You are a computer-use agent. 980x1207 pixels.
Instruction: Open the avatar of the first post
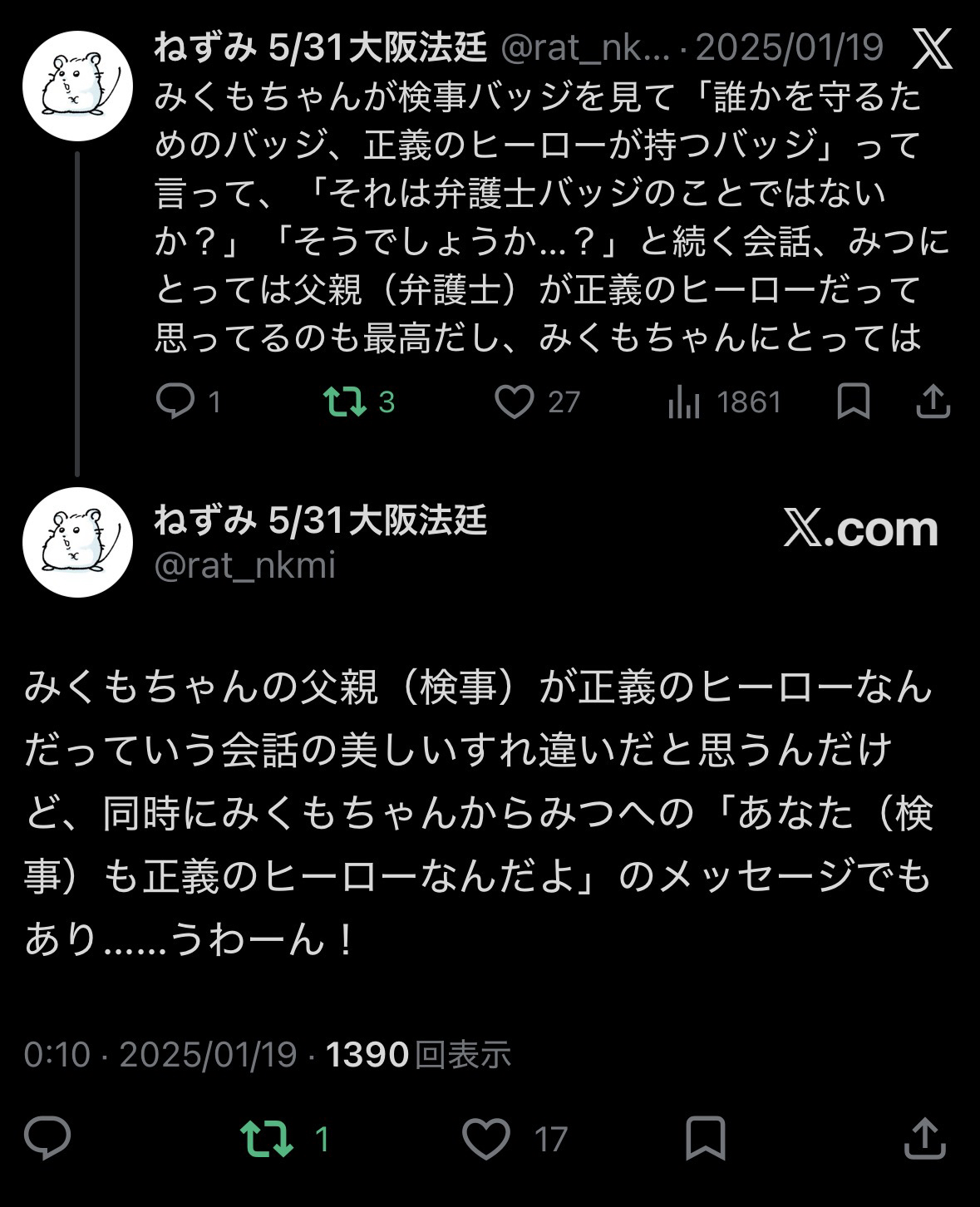(77, 86)
